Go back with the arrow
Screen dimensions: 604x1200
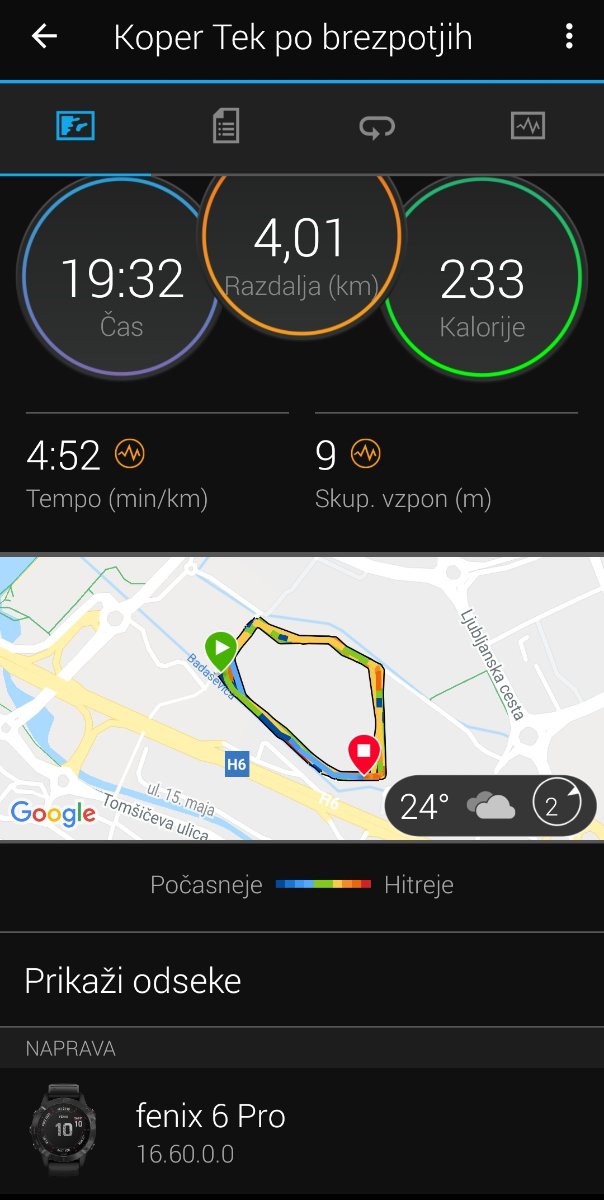pos(45,37)
